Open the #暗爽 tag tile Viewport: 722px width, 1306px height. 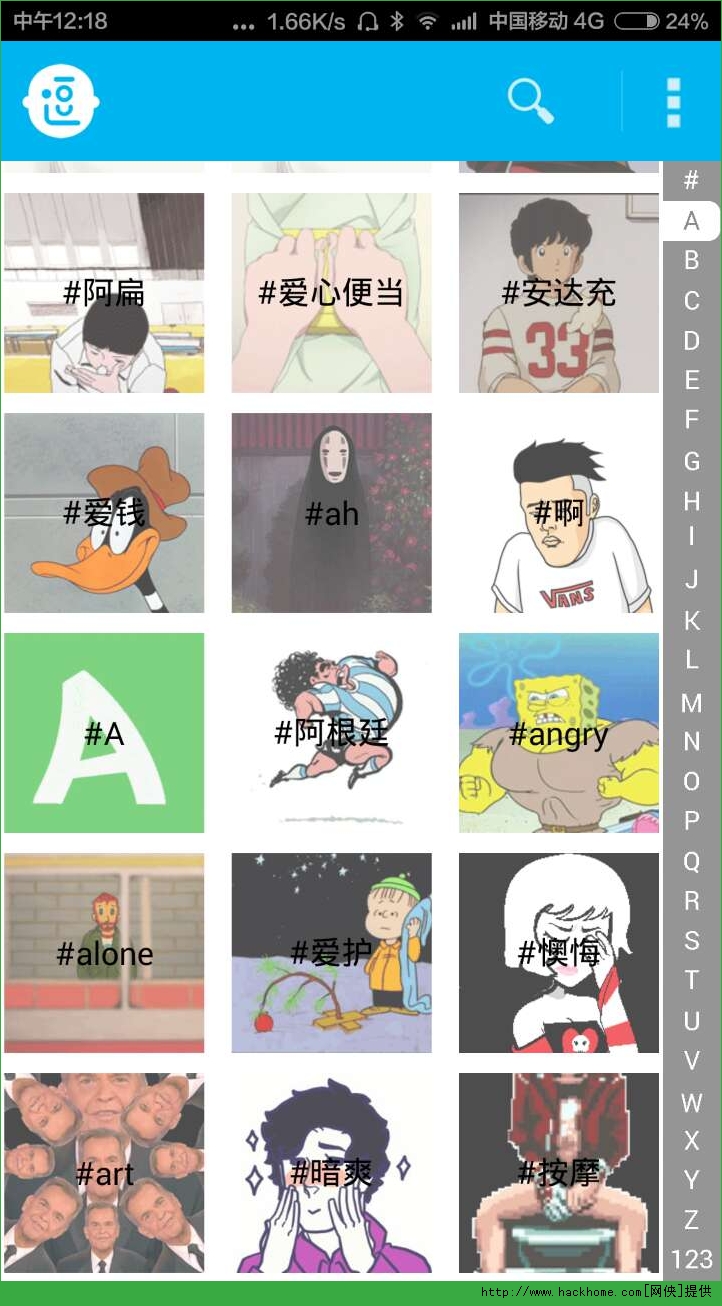(x=331, y=1173)
